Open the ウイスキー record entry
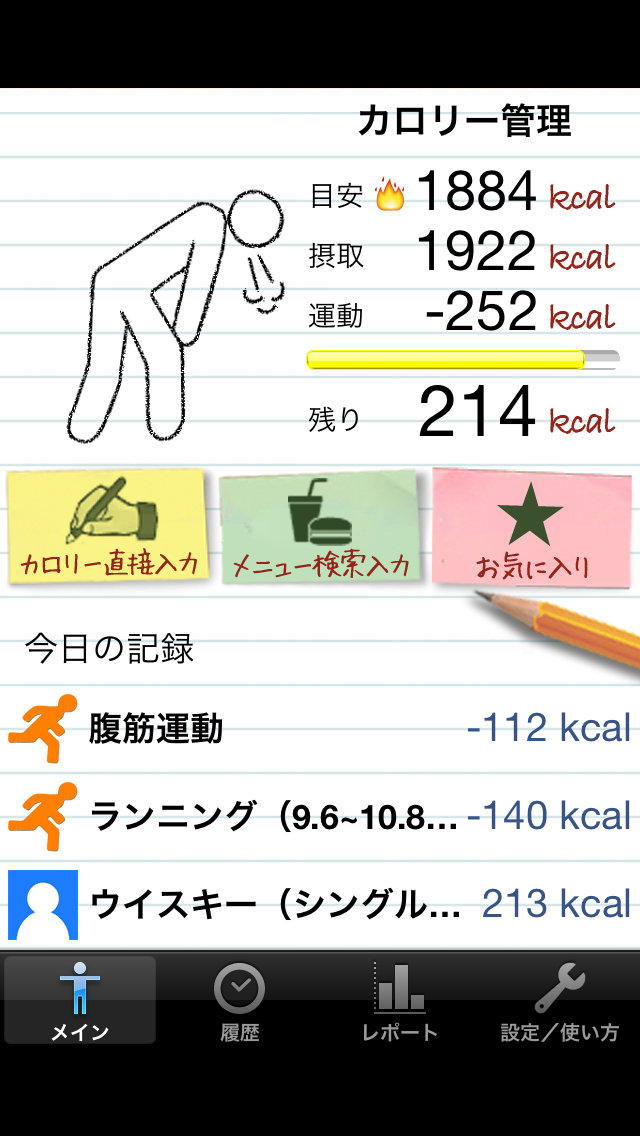The width and height of the screenshot is (640, 1136). [x=320, y=904]
